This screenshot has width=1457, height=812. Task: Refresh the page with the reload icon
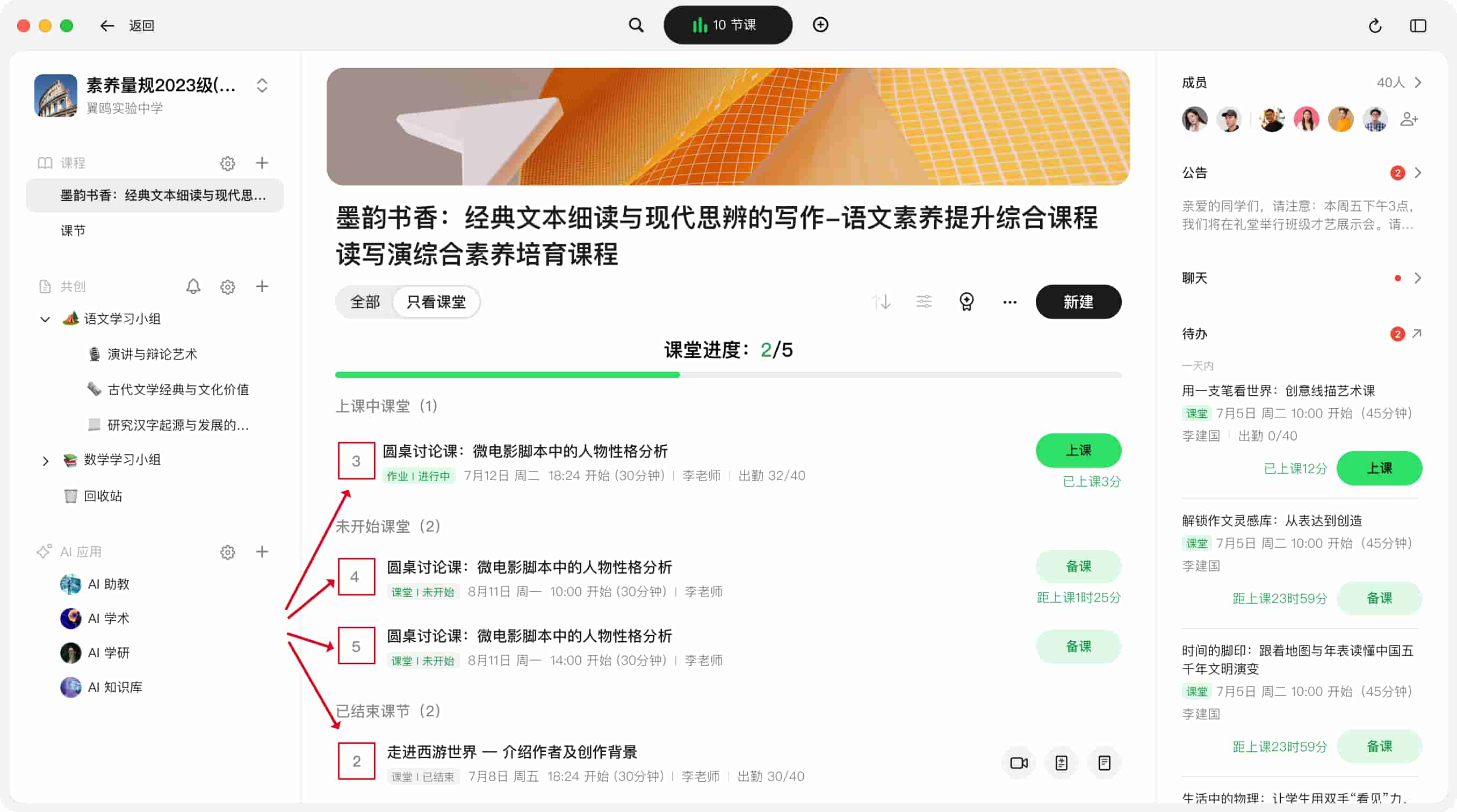tap(1375, 26)
